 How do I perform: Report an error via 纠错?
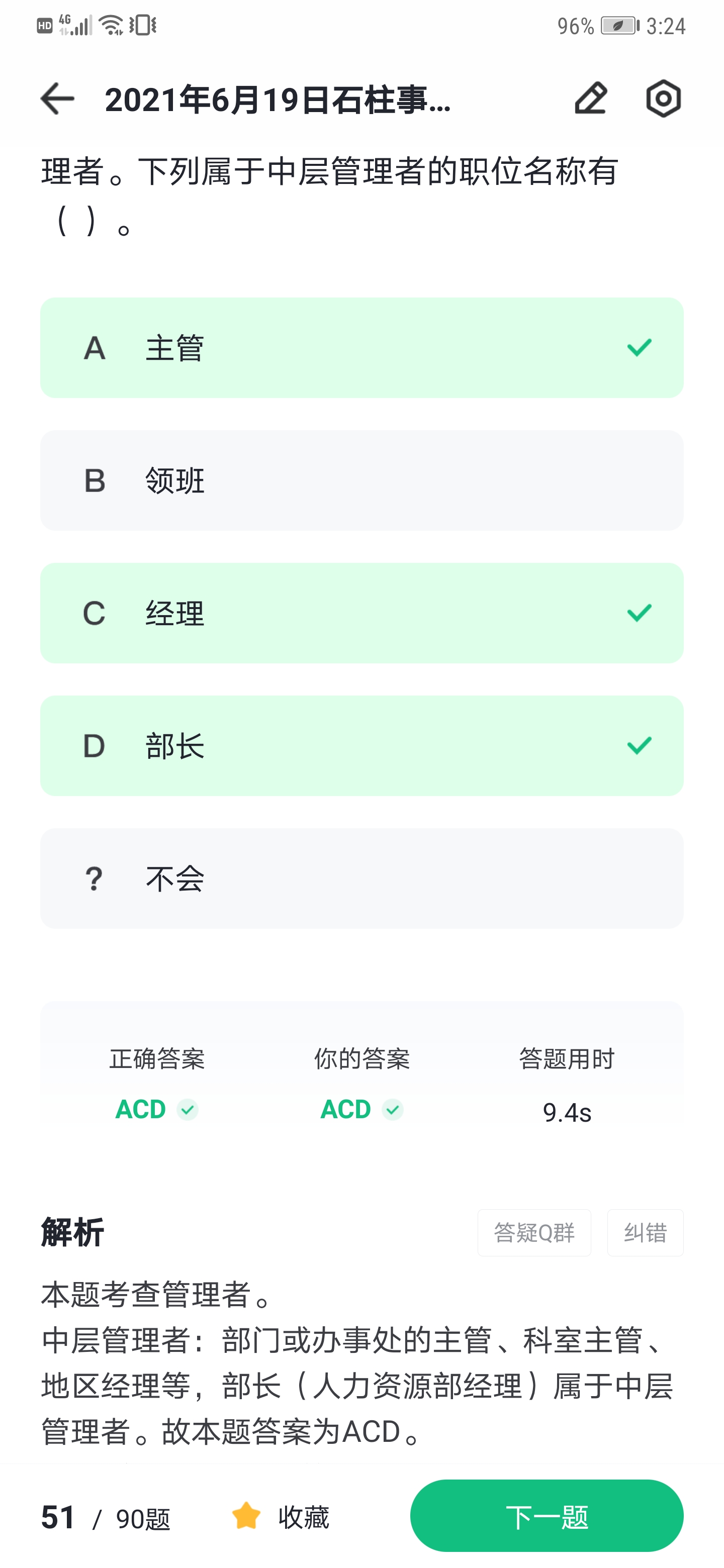645,1233
